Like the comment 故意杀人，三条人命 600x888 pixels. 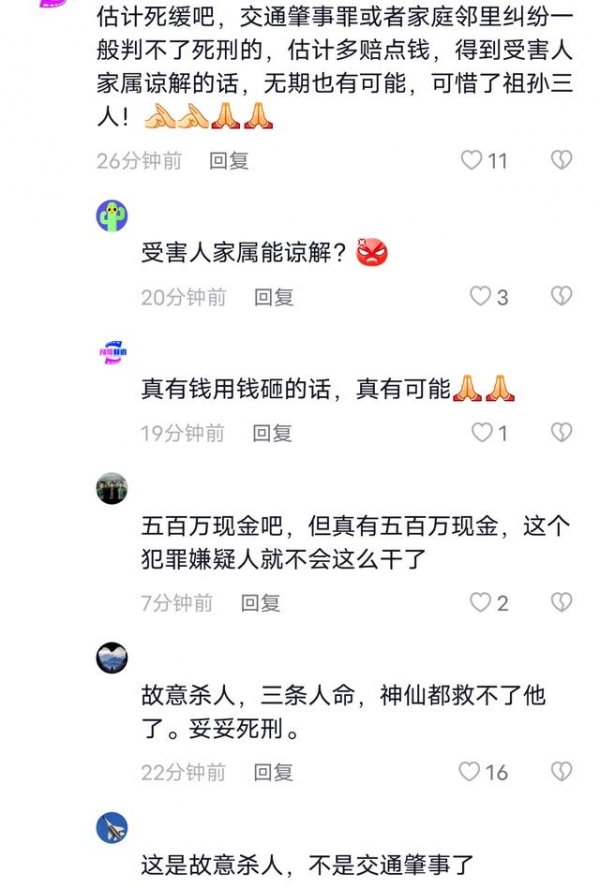click(x=470, y=771)
